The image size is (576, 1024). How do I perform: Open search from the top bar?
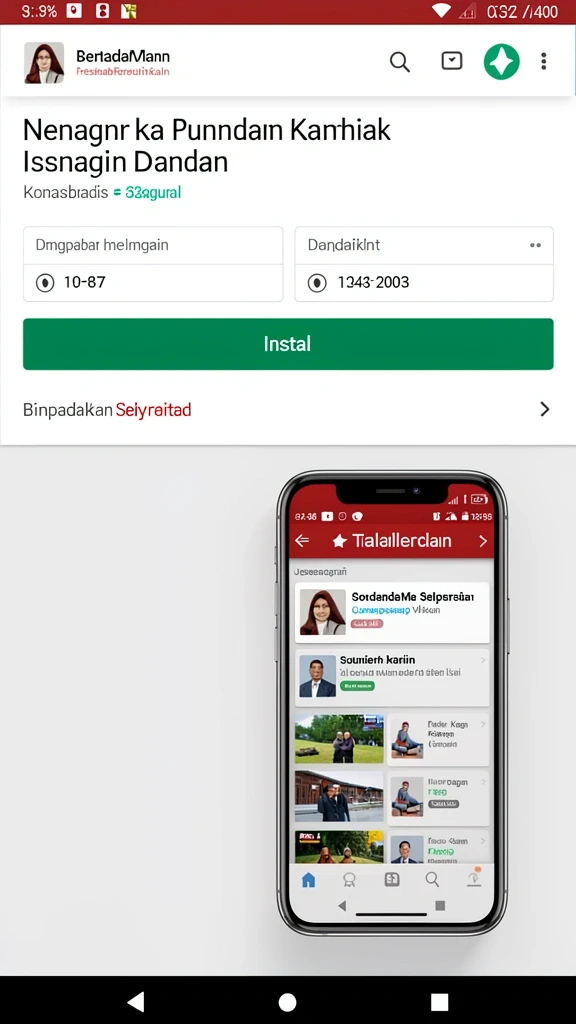(x=400, y=62)
